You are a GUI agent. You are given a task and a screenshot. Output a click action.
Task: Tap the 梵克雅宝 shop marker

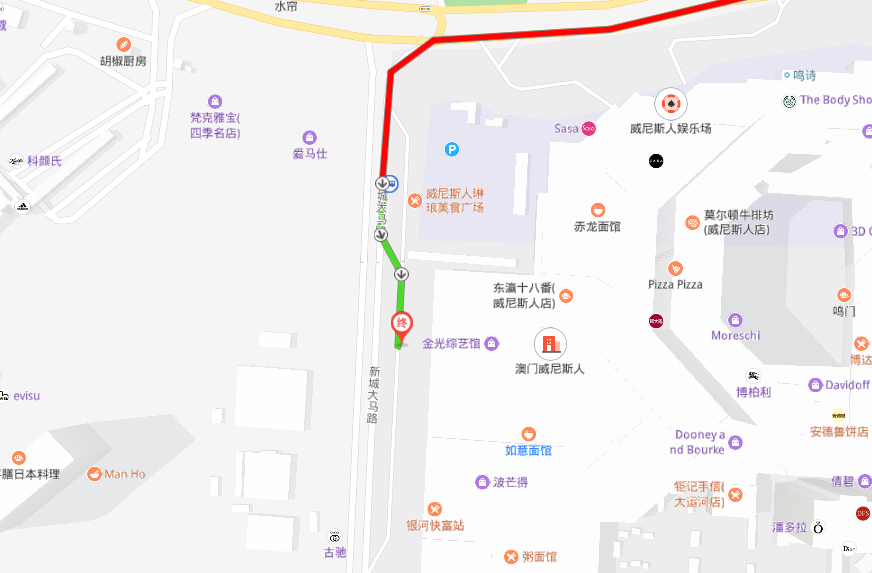tap(215, 101)
